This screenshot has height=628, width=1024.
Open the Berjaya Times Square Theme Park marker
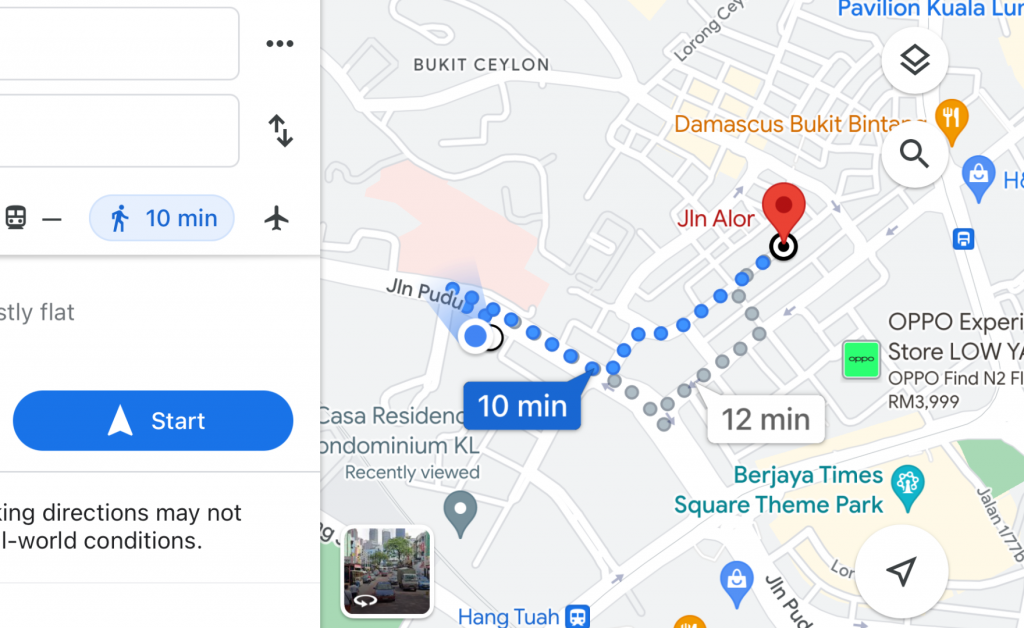point(907,482)
